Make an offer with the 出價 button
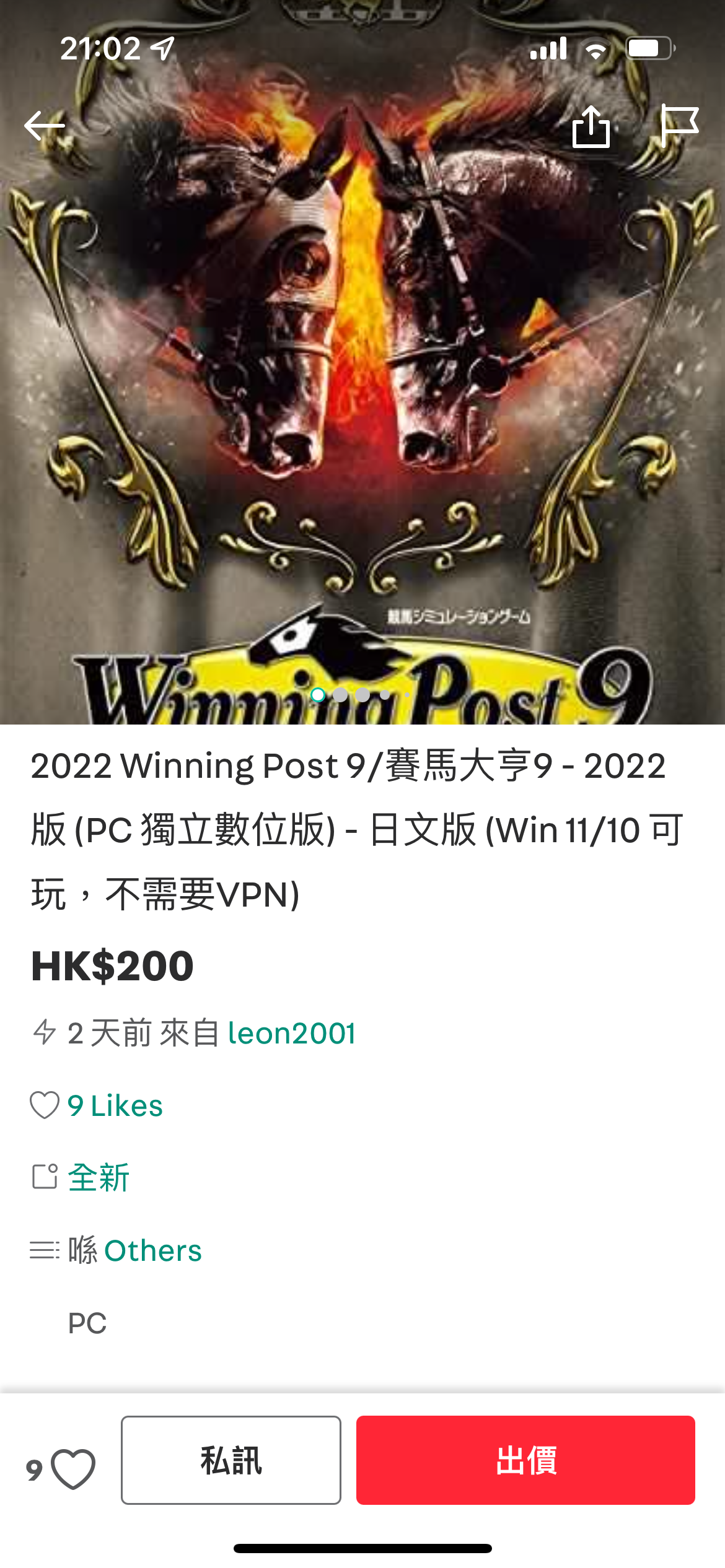This screenshot has width=725, height=1568. tap(525, 1460)
